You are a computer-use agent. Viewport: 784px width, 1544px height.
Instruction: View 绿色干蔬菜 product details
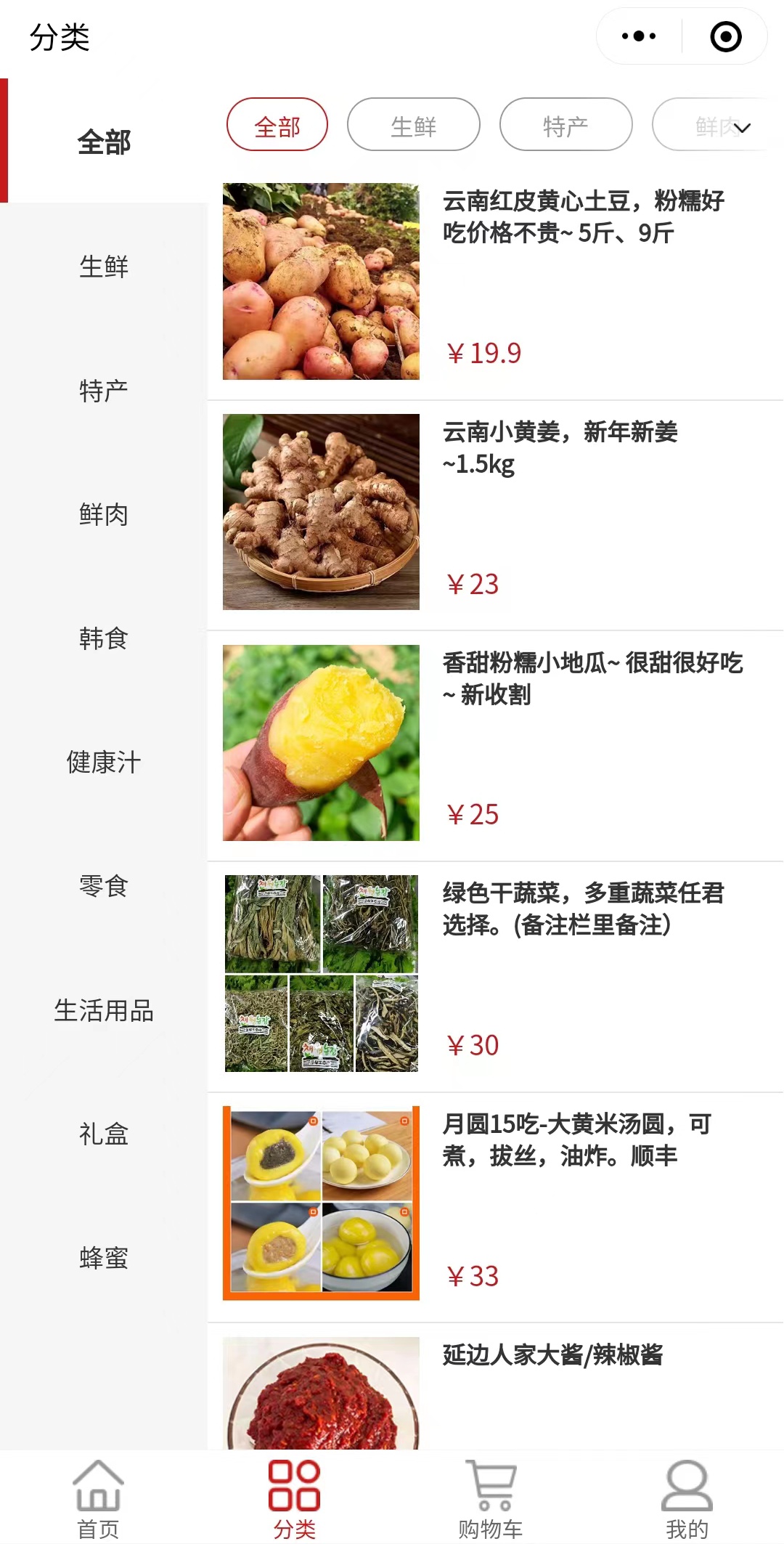[494, 973]
